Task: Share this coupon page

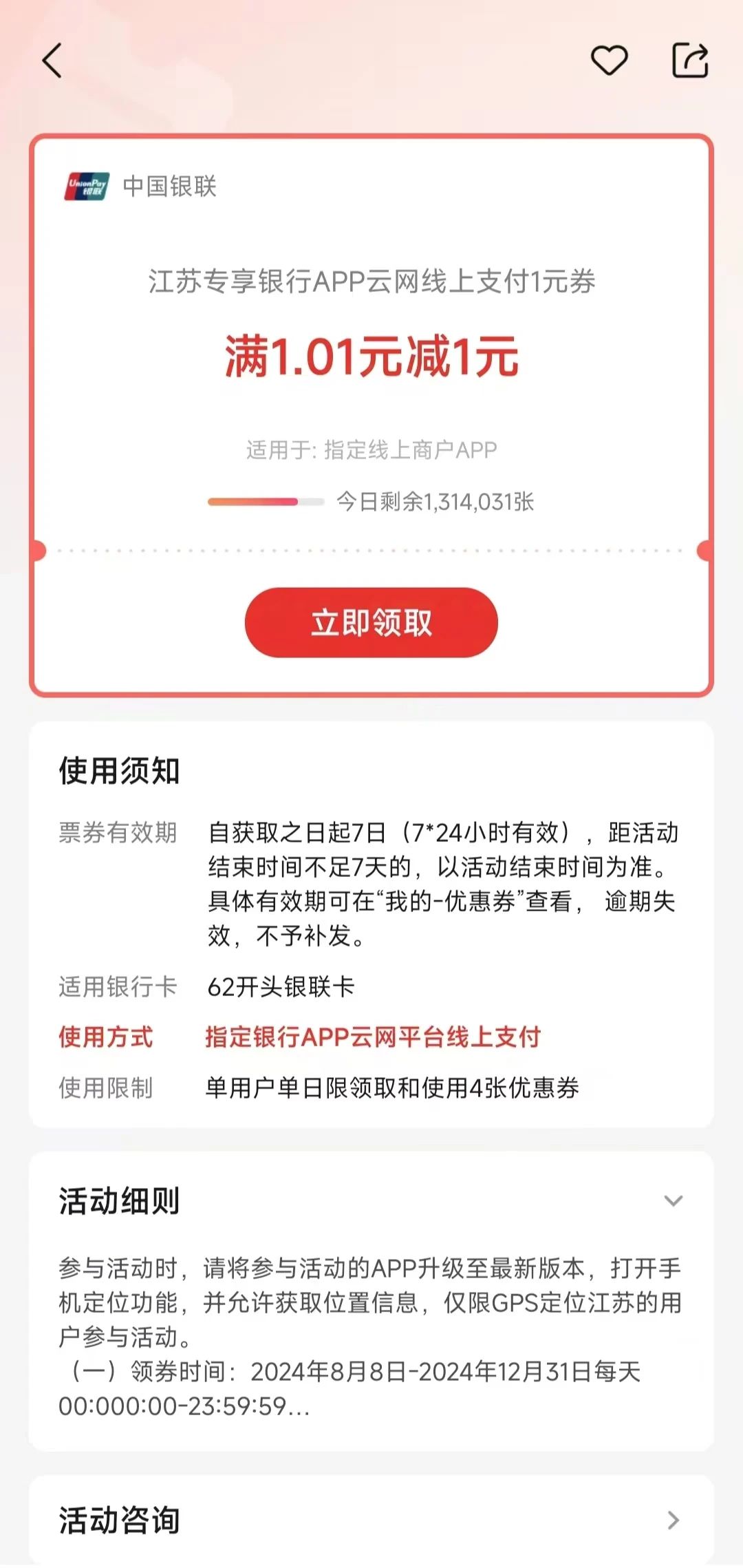Action: tap(690, 61)
